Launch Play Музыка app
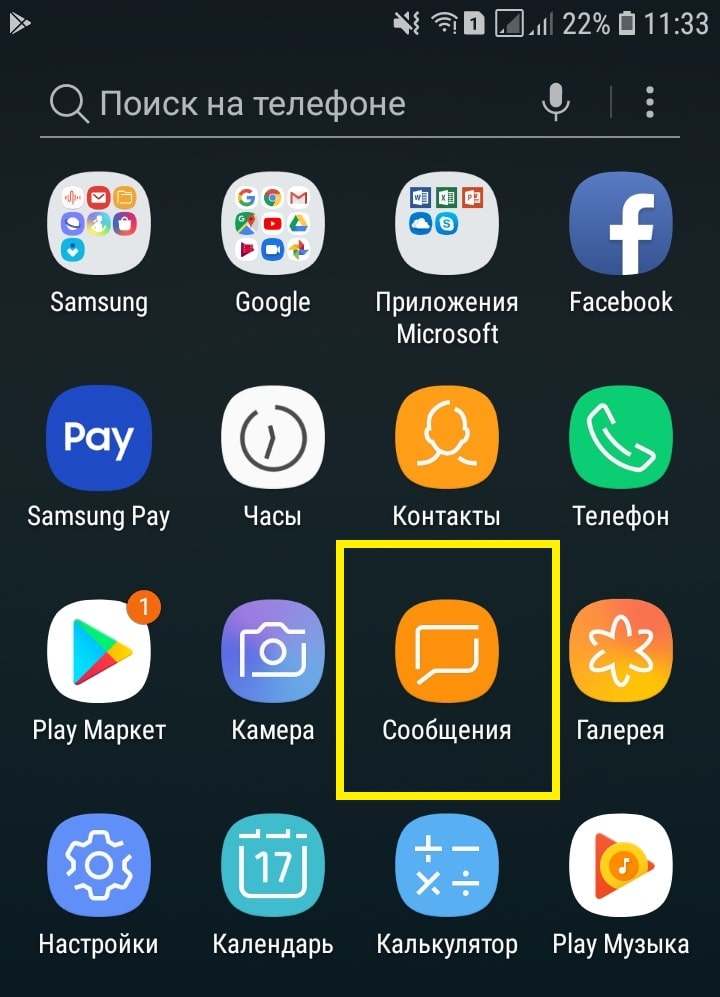The width and height of the screenshot is (720, 997). pos(621,866)
